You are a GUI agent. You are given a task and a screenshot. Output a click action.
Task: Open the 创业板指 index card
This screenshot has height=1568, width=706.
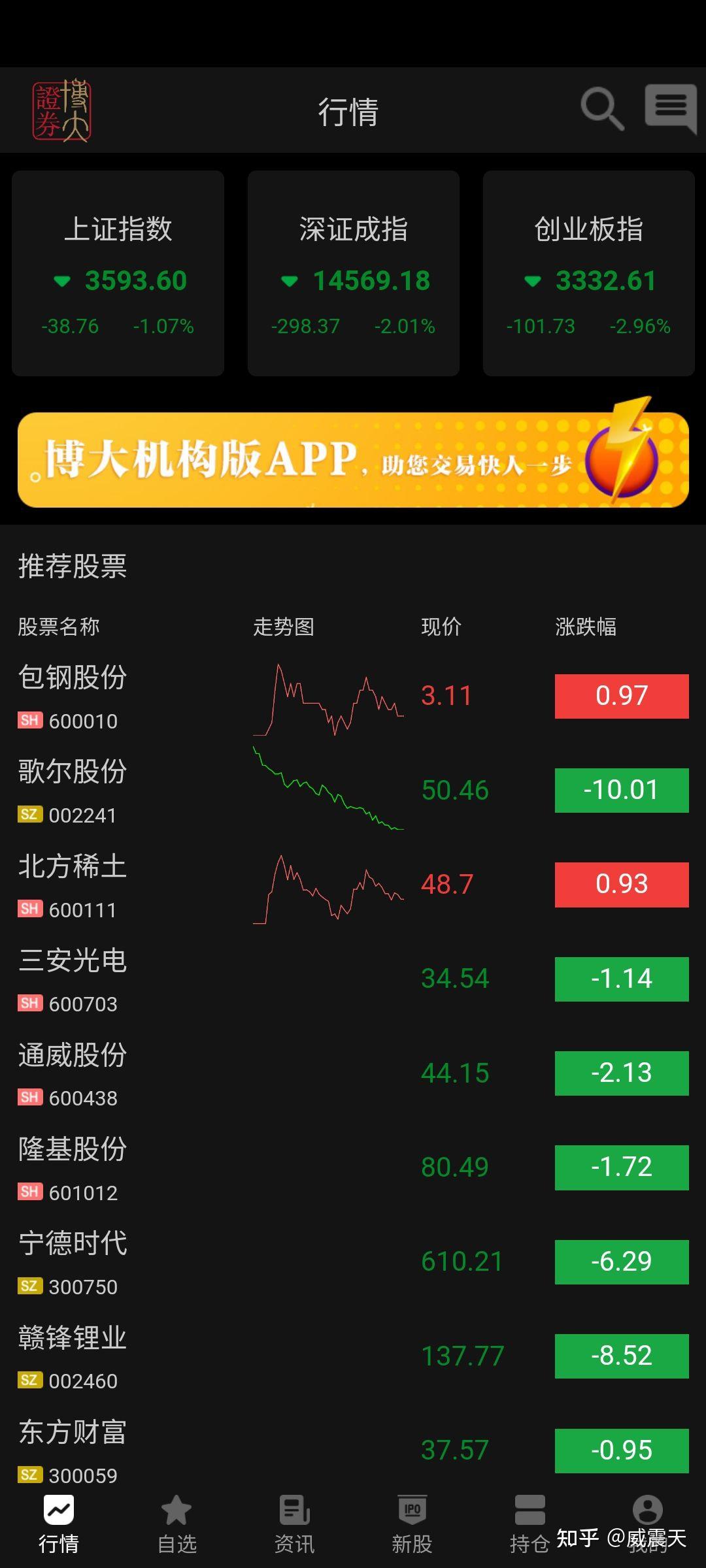588,273
